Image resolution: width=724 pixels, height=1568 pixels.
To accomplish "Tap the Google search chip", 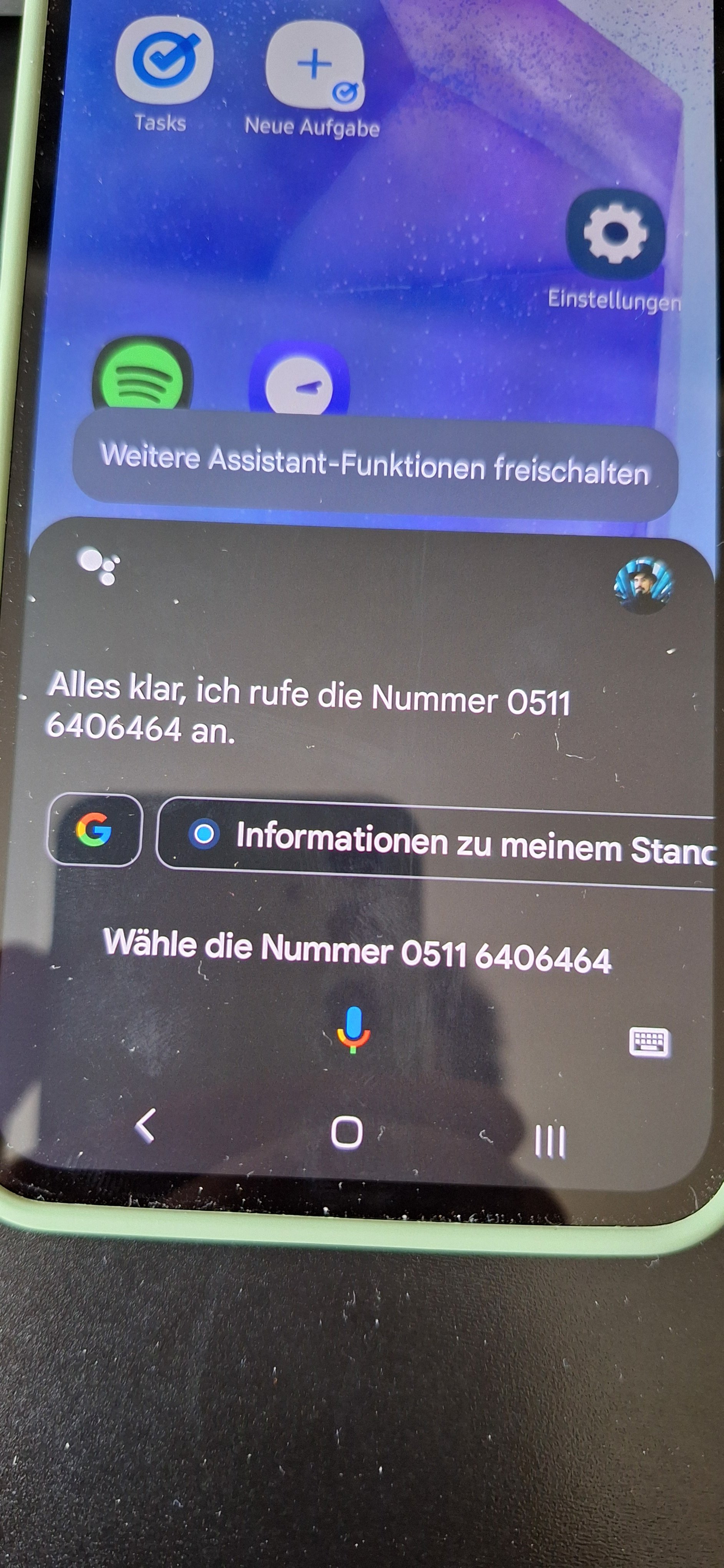I will (x=95, y=829).
